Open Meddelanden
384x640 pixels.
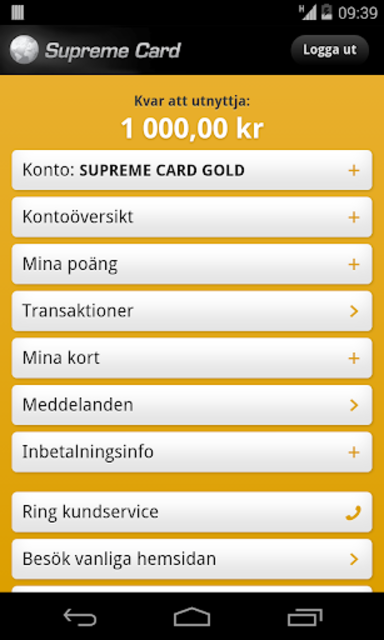(192, 405)
